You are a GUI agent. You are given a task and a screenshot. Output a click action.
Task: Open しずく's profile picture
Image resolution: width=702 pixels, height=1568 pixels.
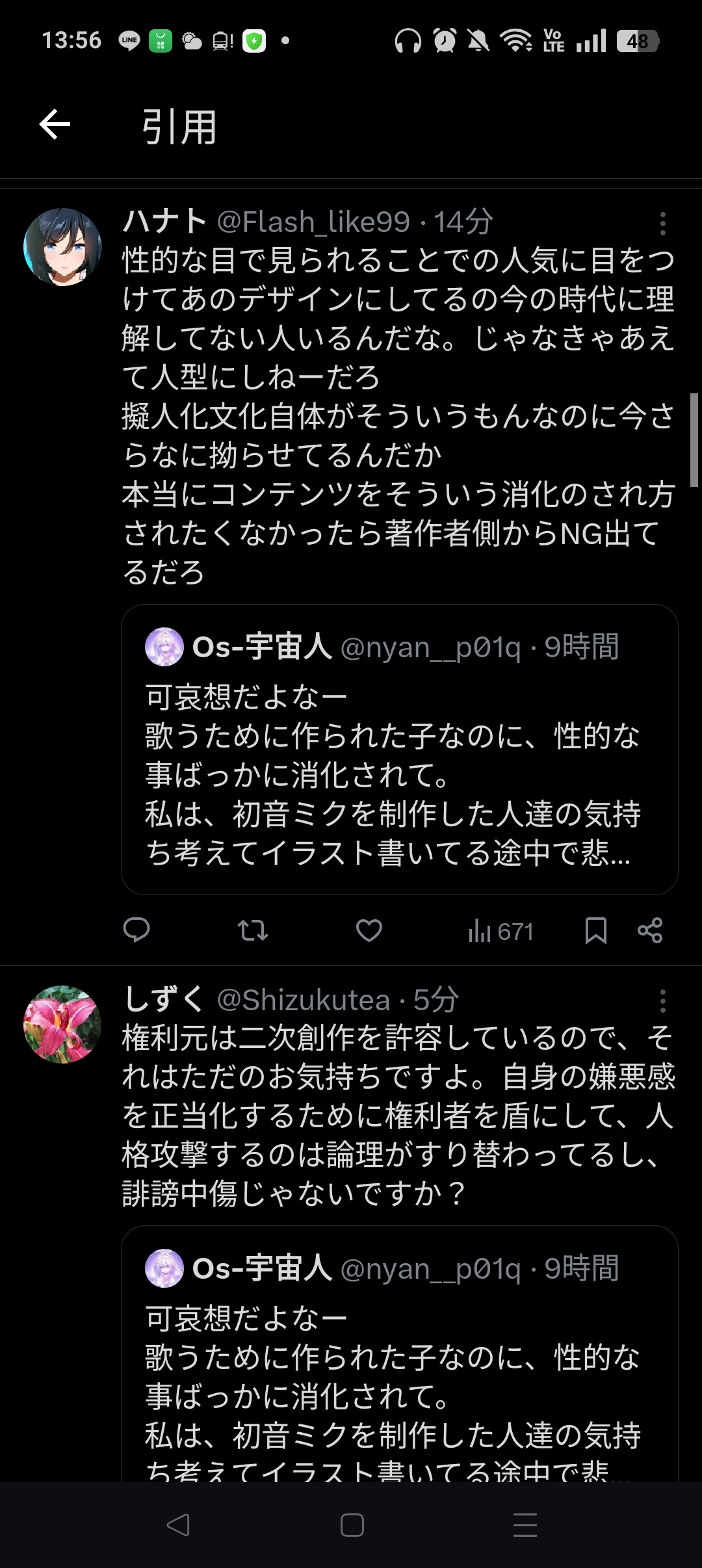(62, 1025)
